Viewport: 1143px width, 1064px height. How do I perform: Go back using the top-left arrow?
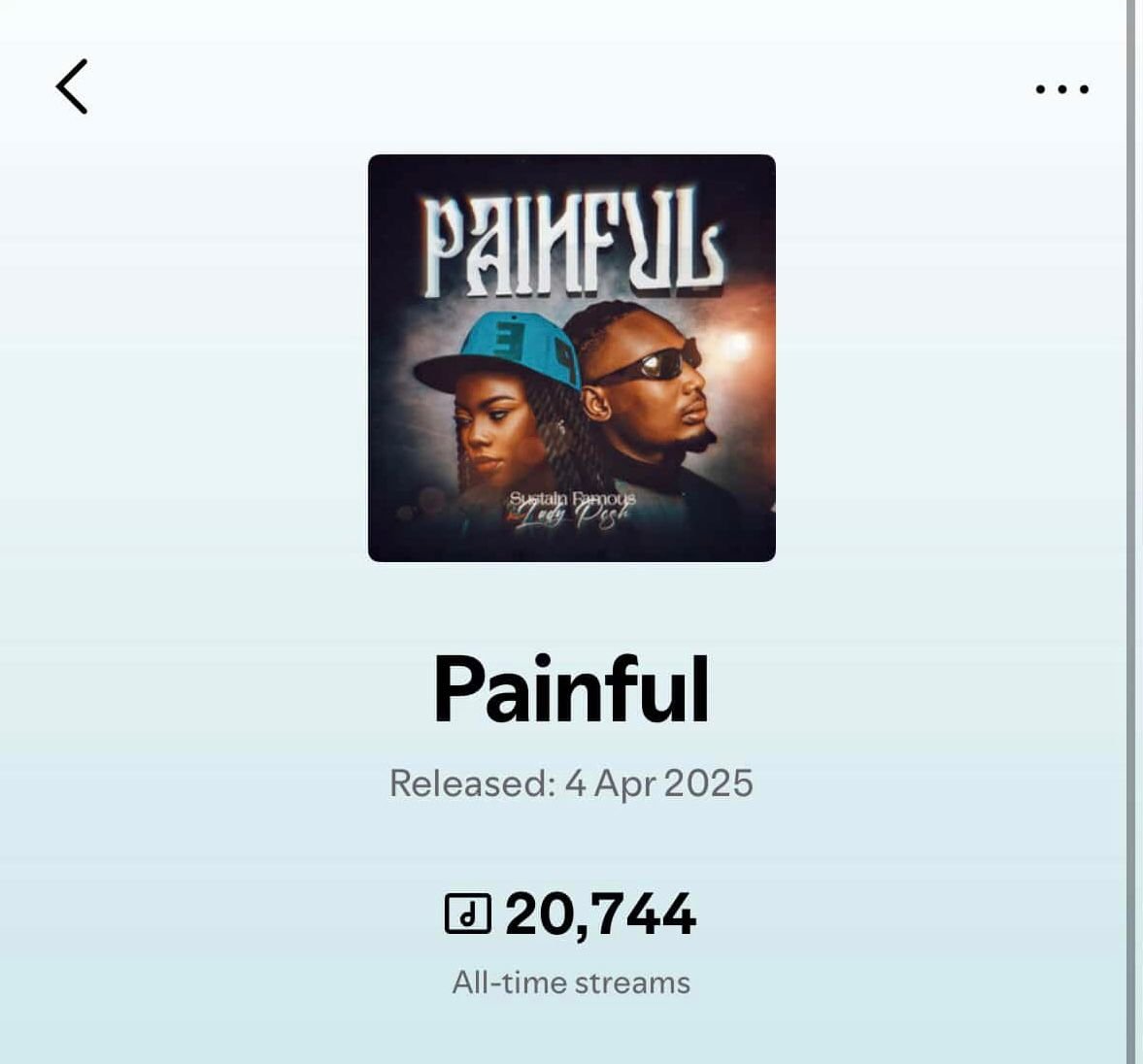72,86
